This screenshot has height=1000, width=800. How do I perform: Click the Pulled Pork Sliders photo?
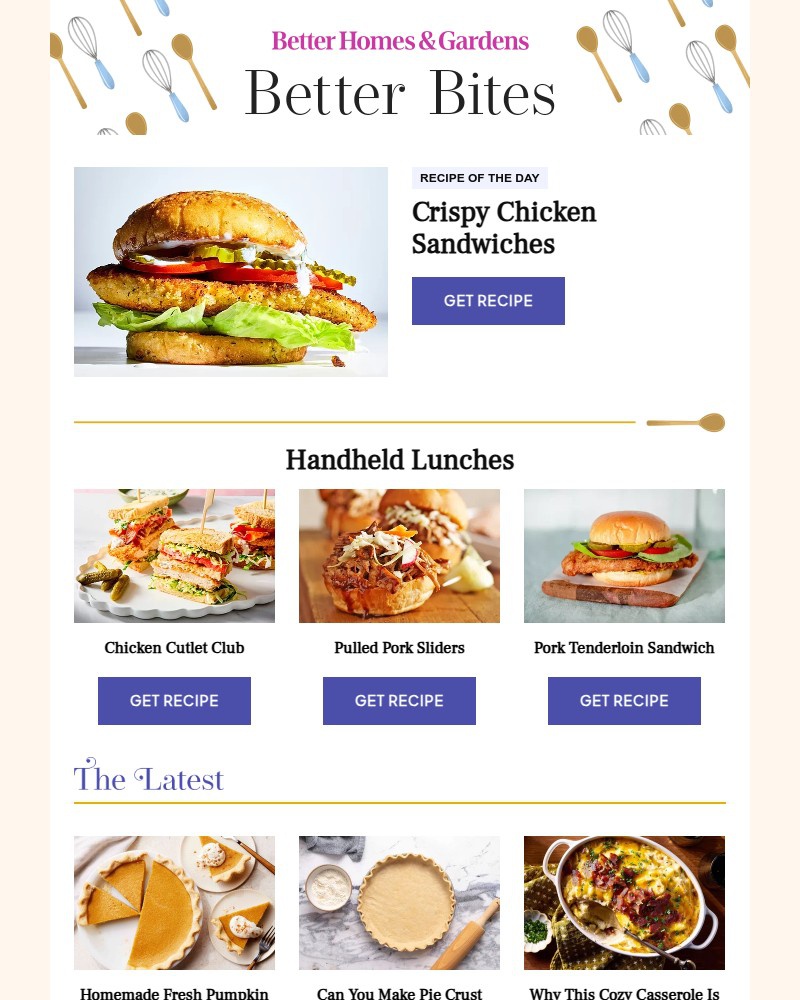(x=399, y=555)
